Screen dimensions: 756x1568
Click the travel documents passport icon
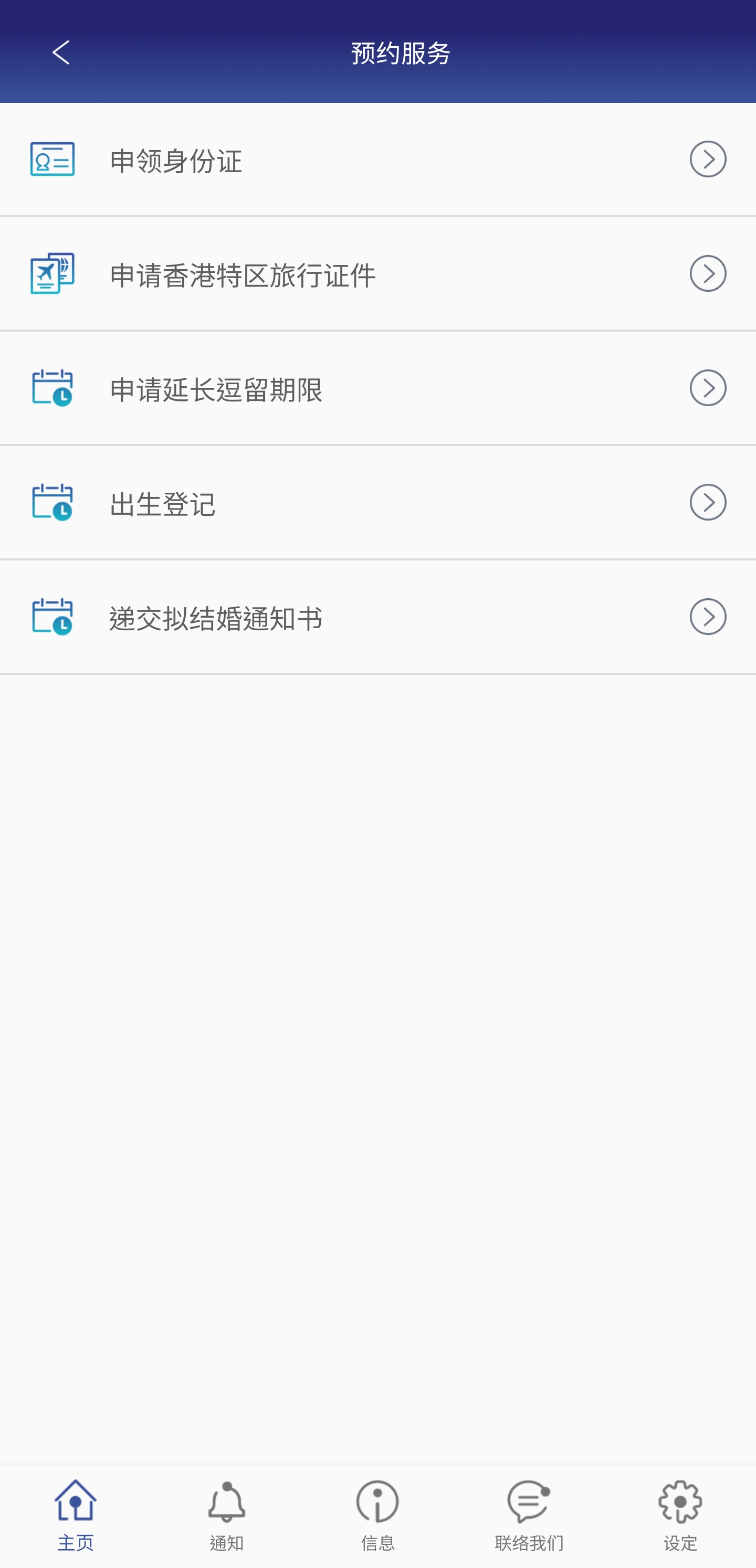[52, 274]
